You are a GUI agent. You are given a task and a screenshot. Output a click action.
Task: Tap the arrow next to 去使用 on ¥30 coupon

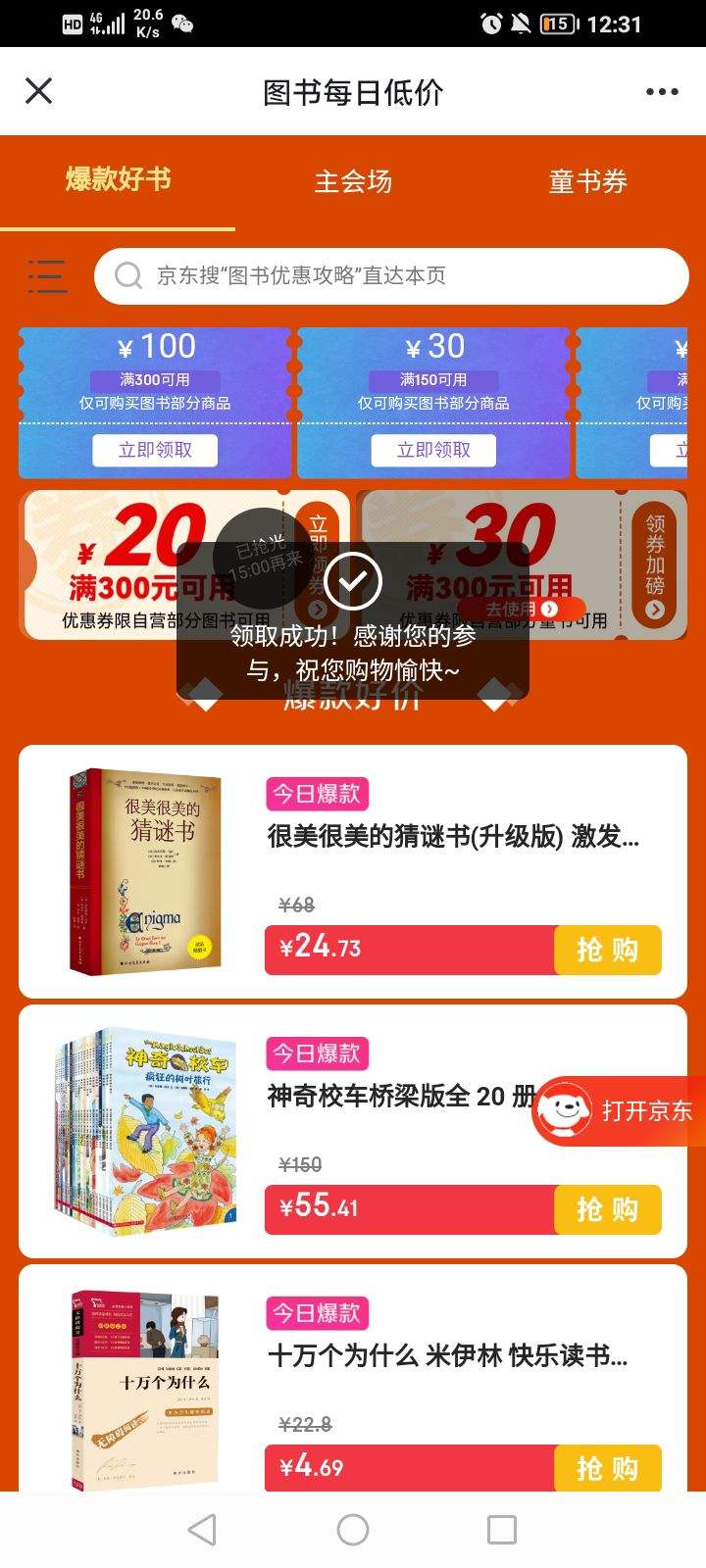point(550,607)
